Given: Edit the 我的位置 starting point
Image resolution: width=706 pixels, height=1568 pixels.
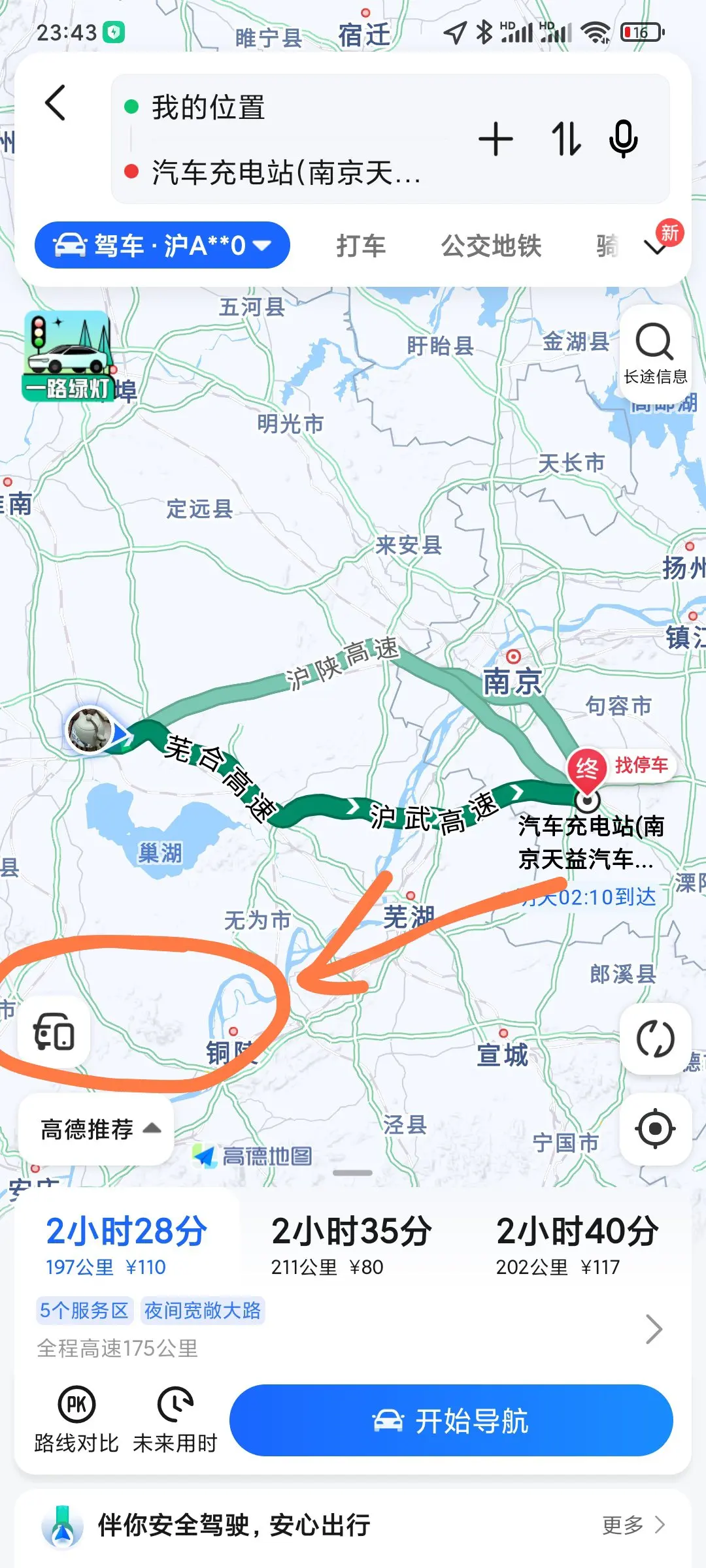Looking at the screenshot, I should pyautogui.click(x=208, y=107).
